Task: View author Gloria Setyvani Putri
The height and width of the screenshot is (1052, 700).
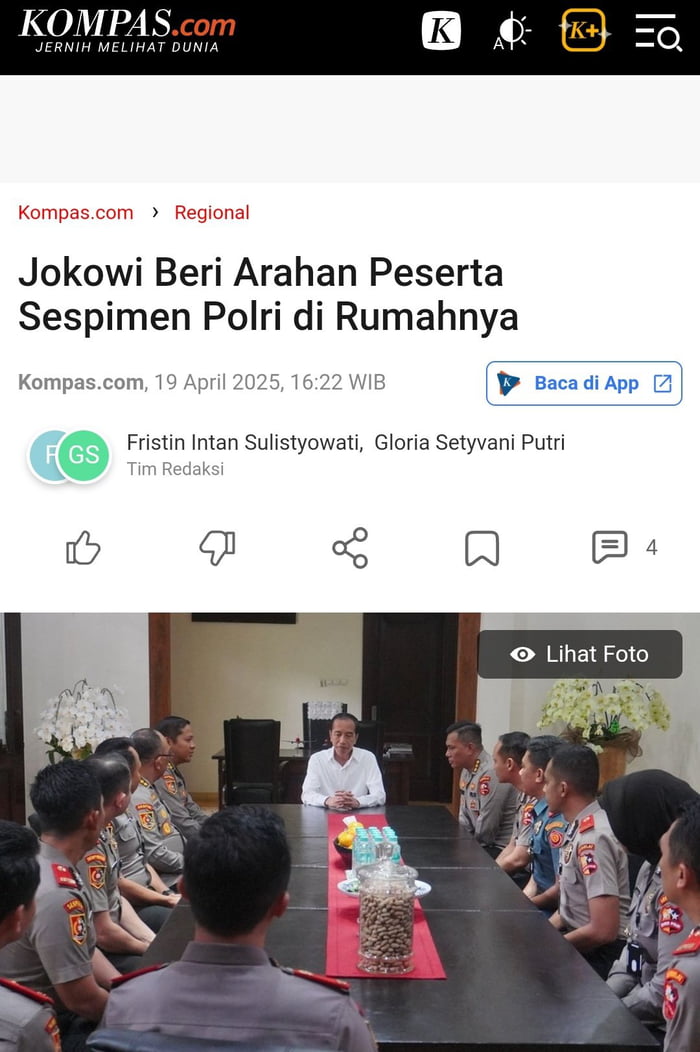Action: point(469,442)
